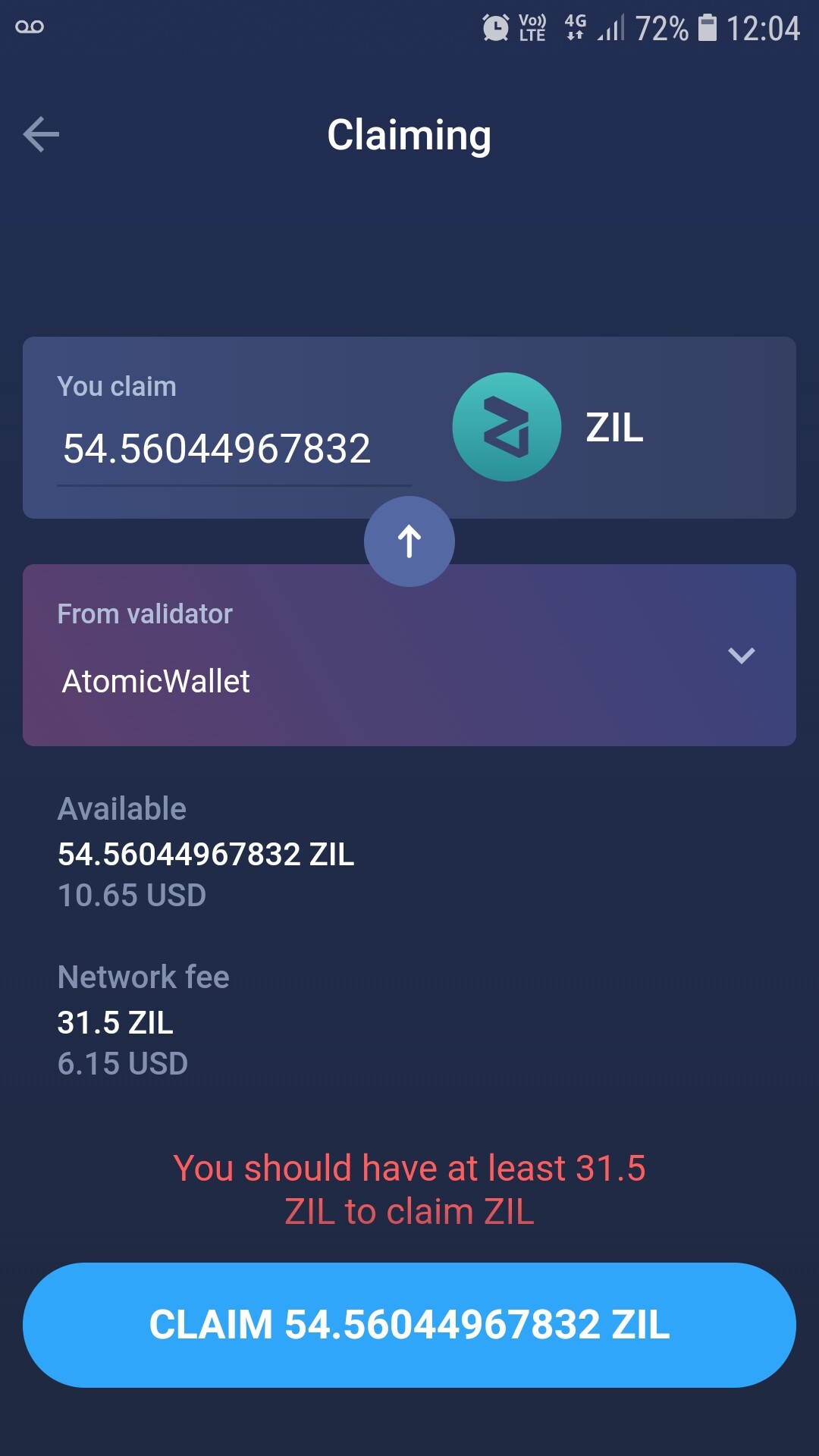
Task: Tap the CLAIM 54.56044967832 ZIL button
Action: [409, 1325]
